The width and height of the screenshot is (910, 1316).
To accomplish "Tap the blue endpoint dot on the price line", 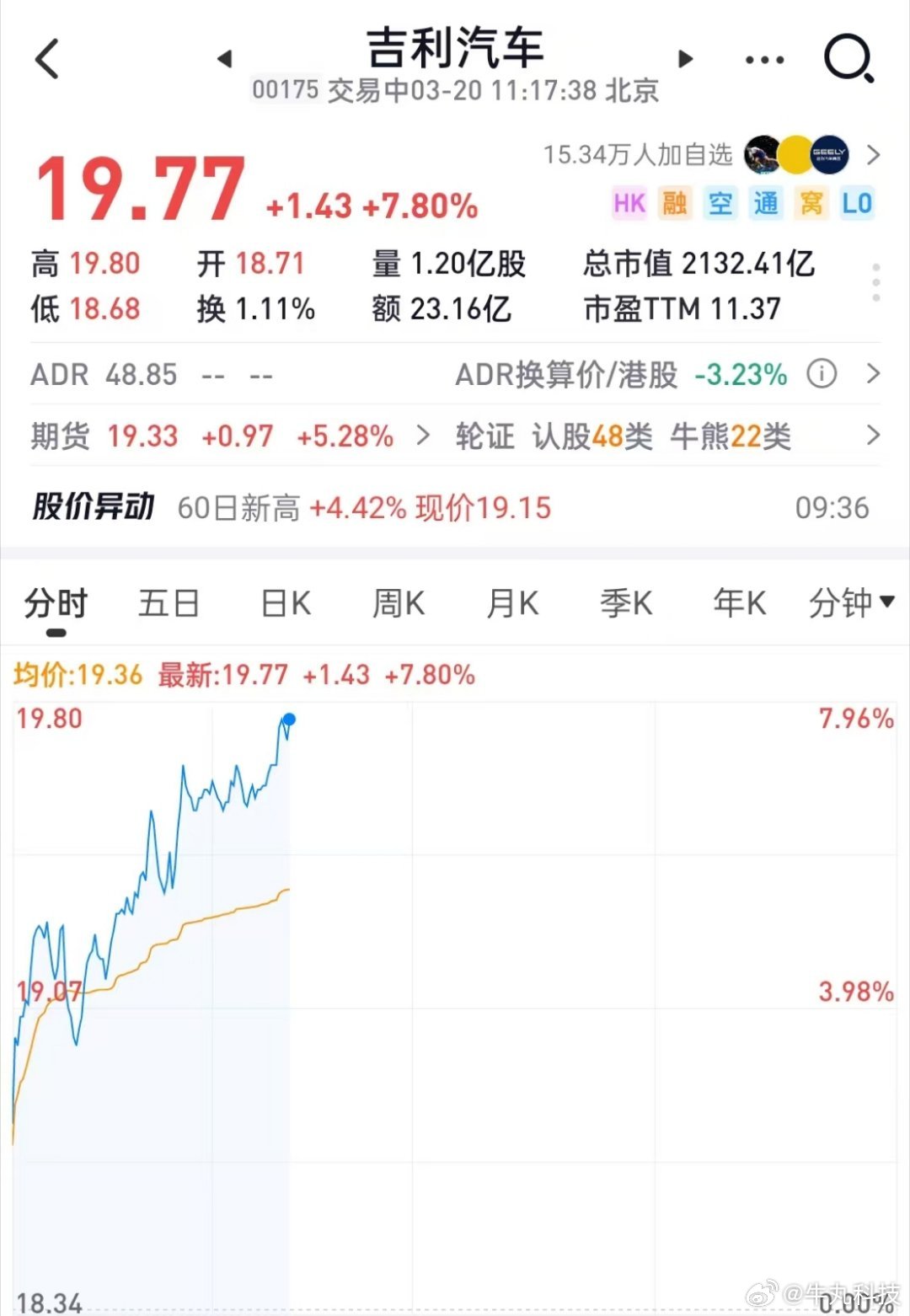I will click(290, 720).
